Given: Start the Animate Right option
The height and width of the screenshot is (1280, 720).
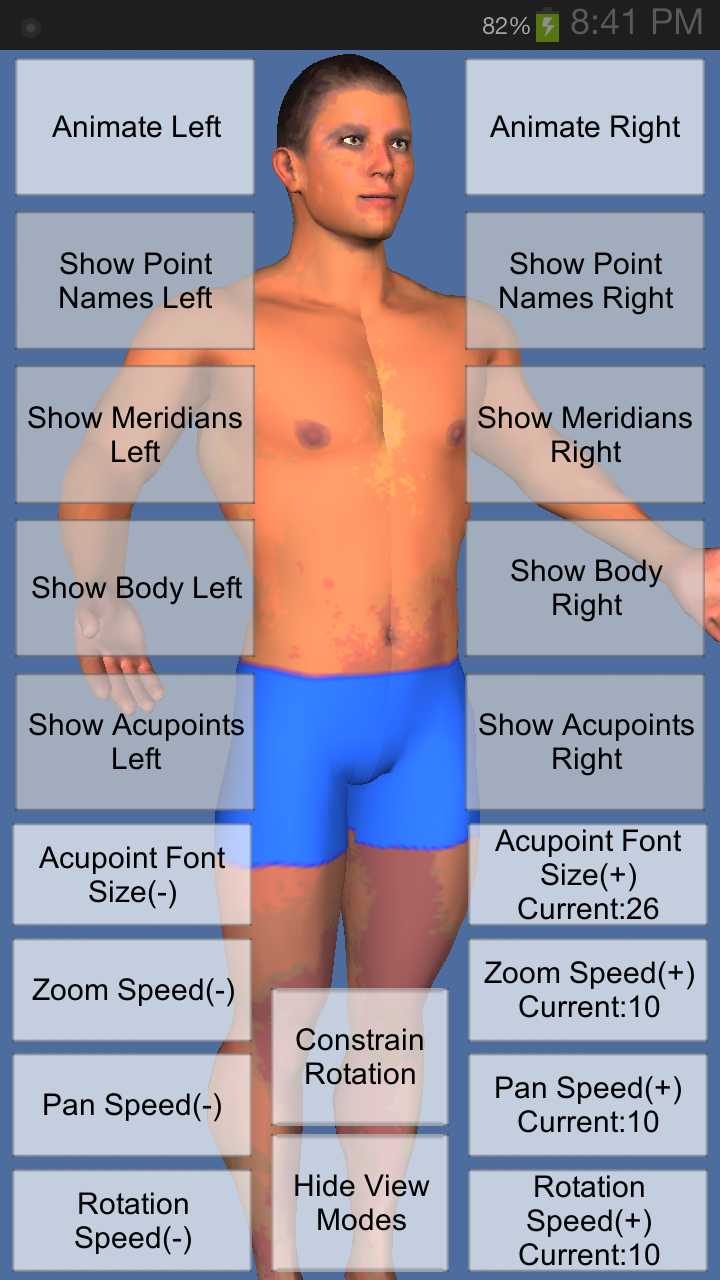Looking at the screenshot, I should click(x=585, y=127).
